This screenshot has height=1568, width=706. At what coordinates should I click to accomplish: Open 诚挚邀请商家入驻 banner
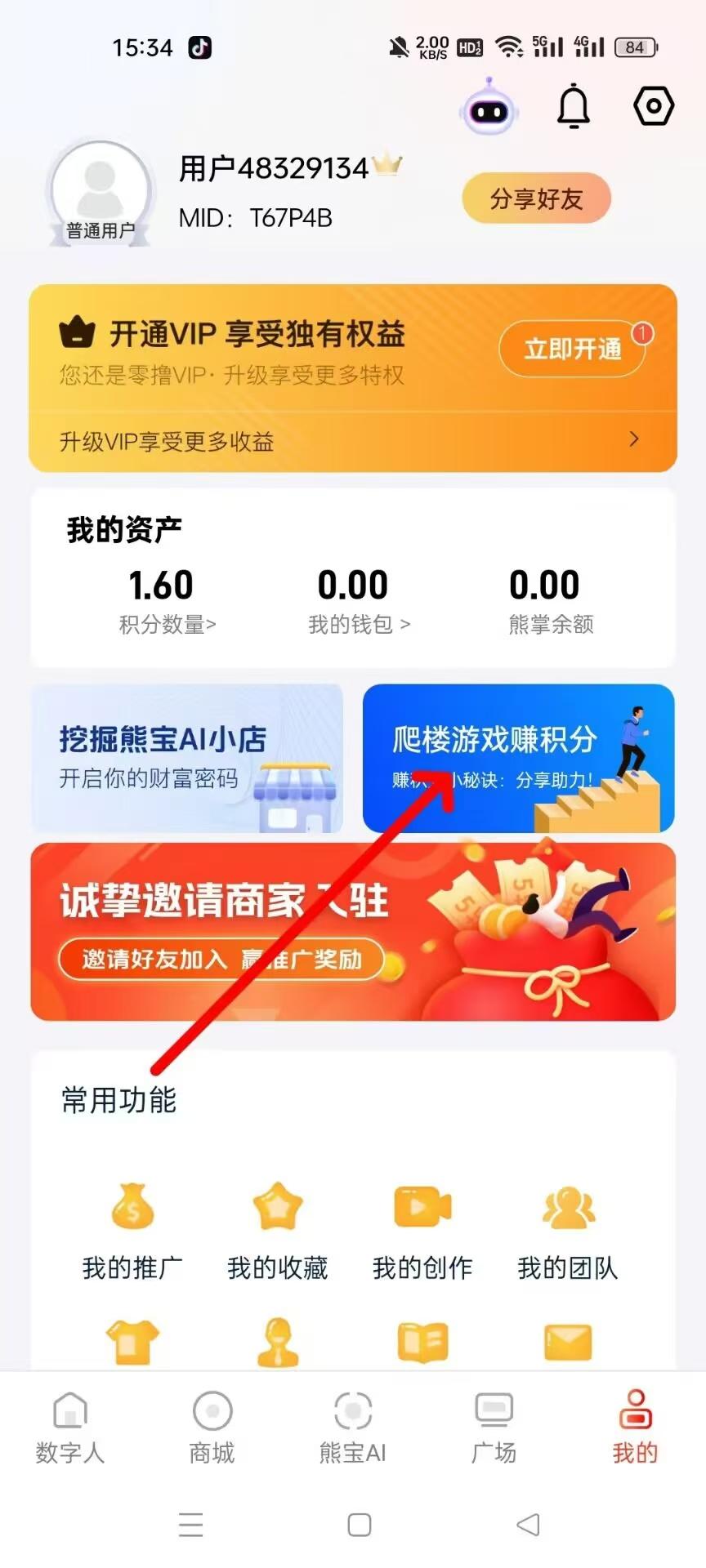pos(353,931)
